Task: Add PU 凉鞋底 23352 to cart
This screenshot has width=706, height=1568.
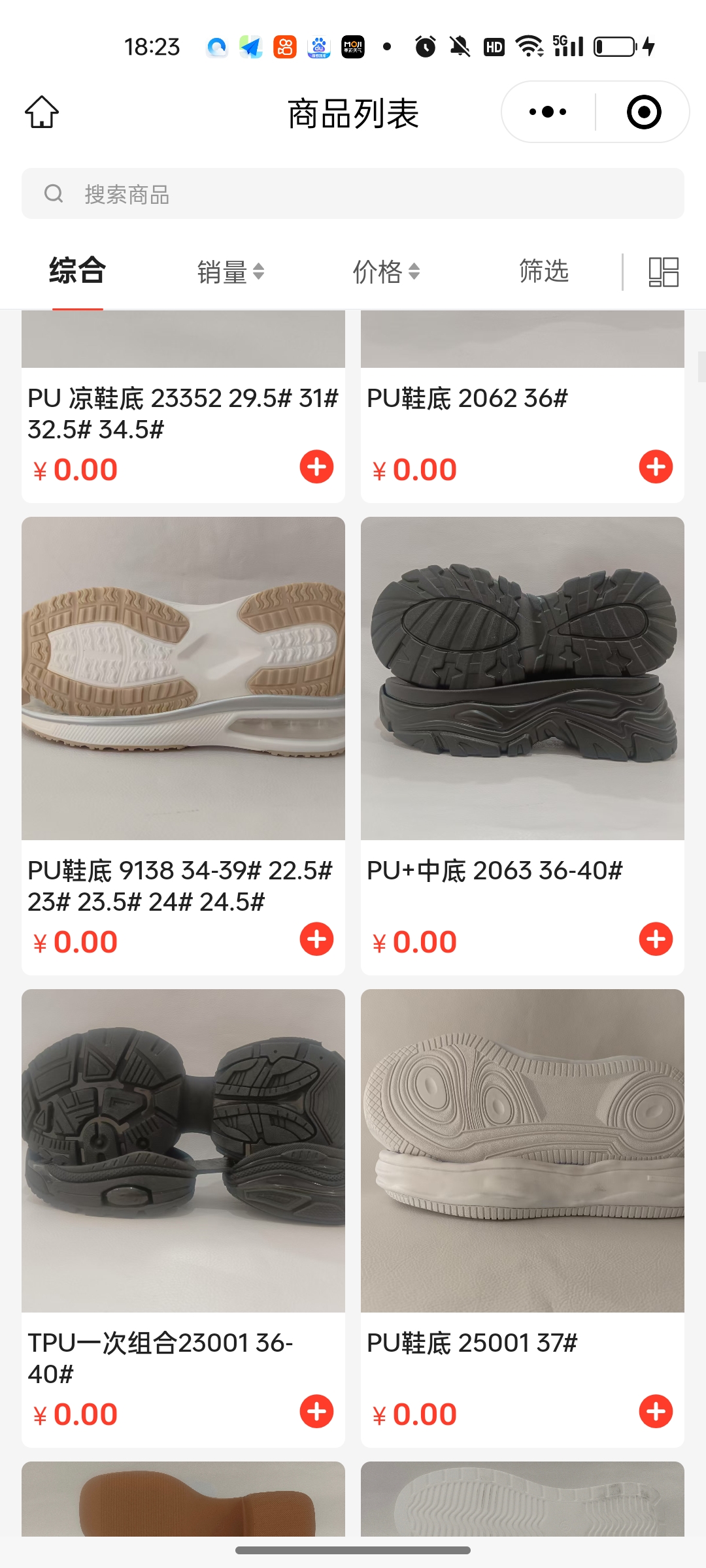Action: [x=316, y=467]
